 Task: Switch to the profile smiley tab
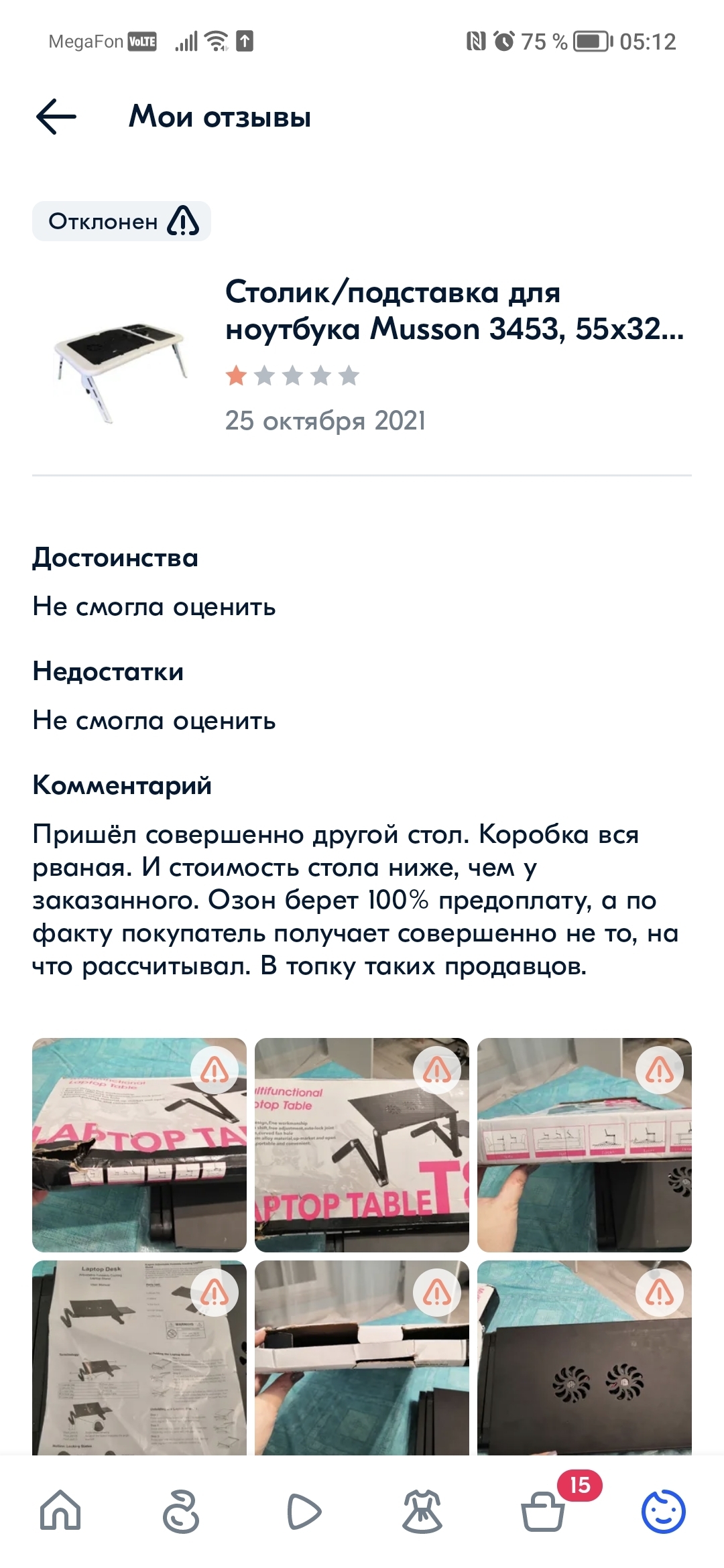[663, 1512]
